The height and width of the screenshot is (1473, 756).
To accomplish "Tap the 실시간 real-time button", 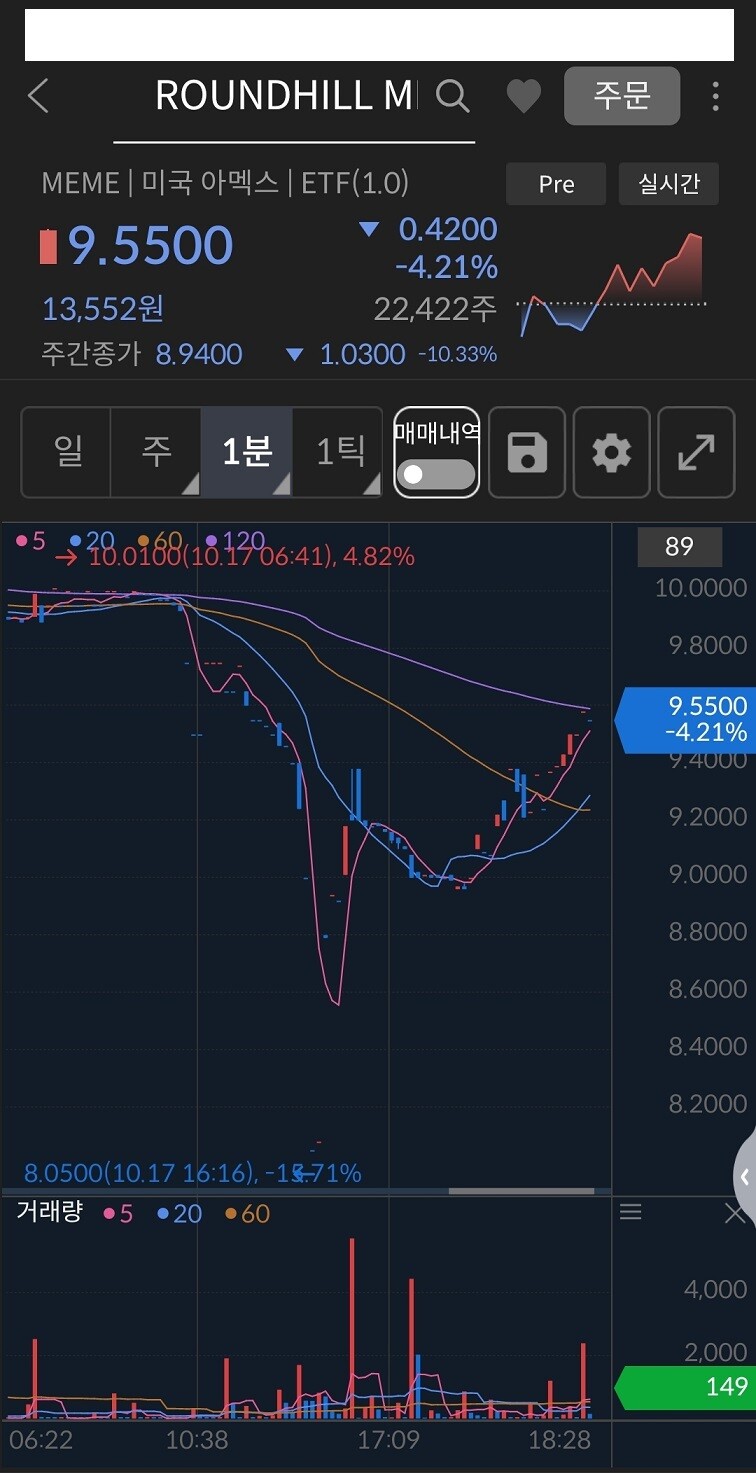I will (x=668, y=184).
